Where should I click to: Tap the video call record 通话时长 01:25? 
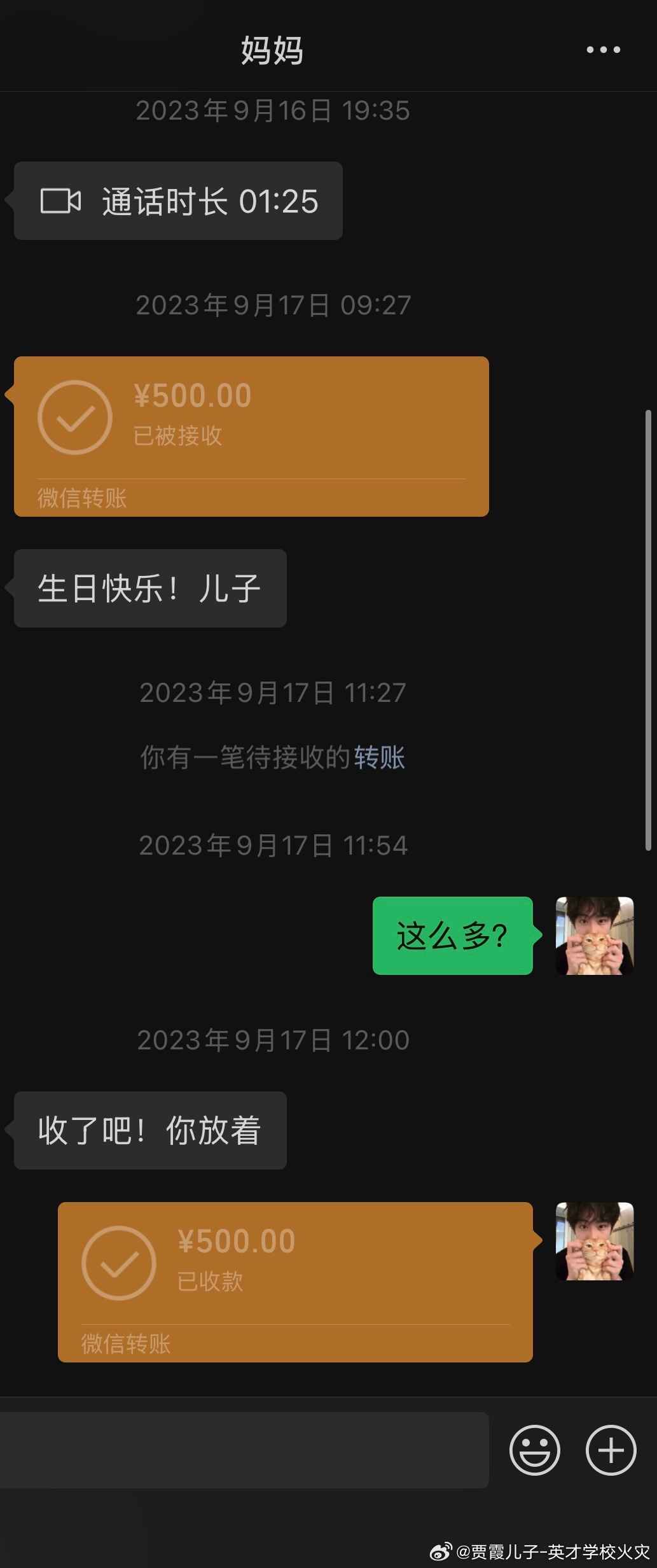[178, 201]
